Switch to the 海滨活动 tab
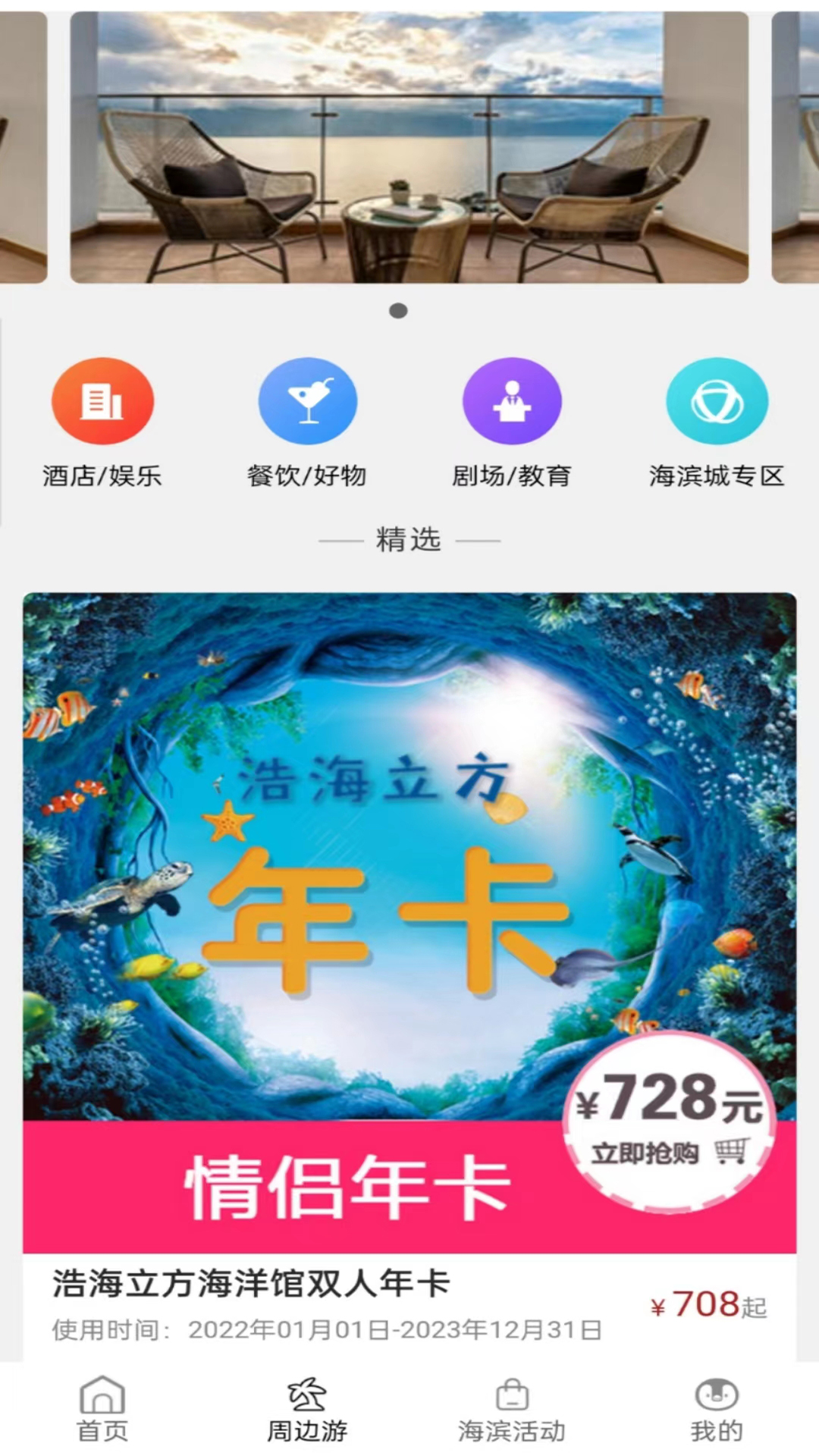 pyautogui.click(x=512, y=1409)
